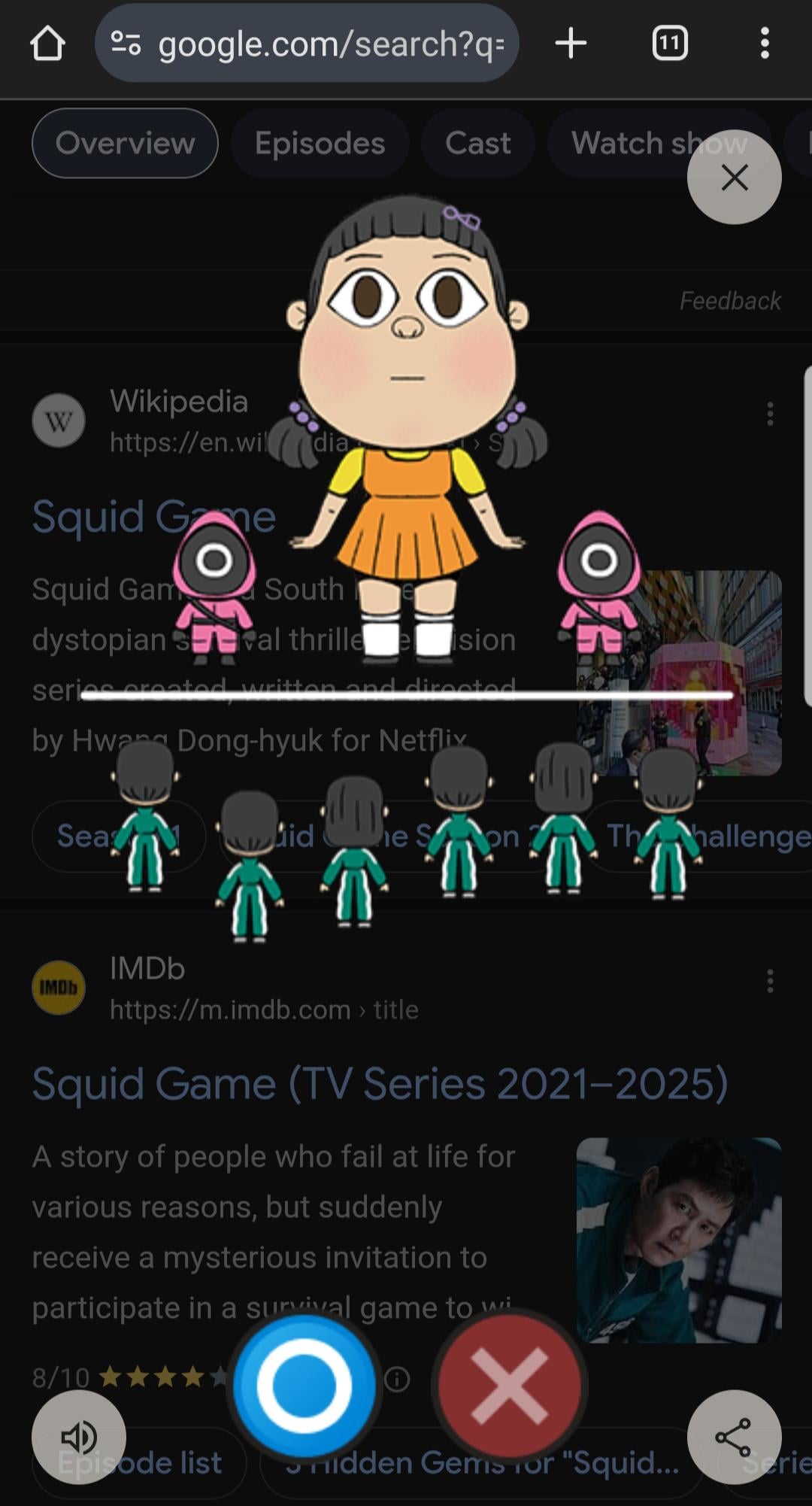
Task: Open more options for IMDb result
Action: click(770, 981)
